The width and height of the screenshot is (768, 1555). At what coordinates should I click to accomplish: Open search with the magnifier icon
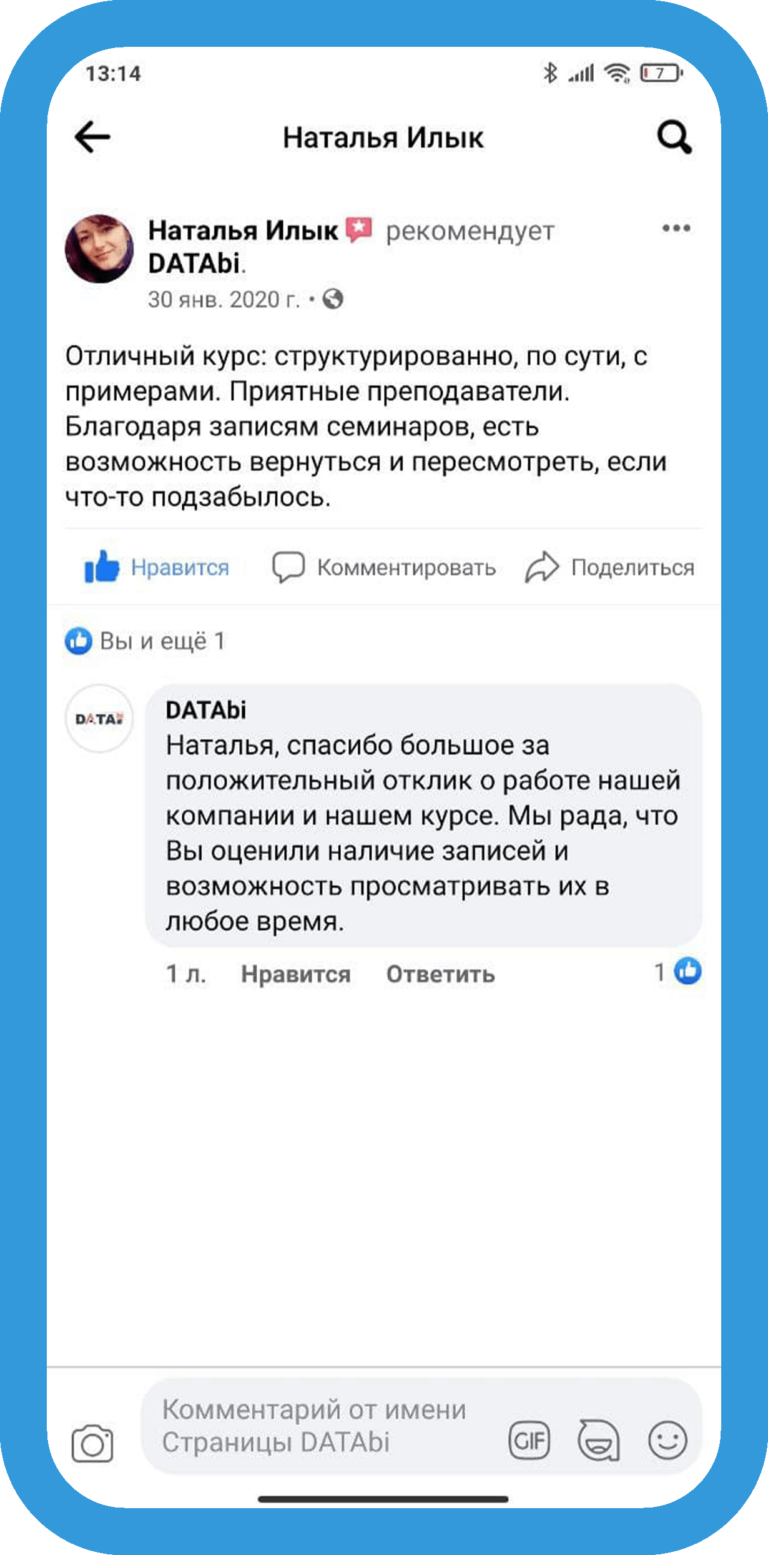click(x=675, y=137)
